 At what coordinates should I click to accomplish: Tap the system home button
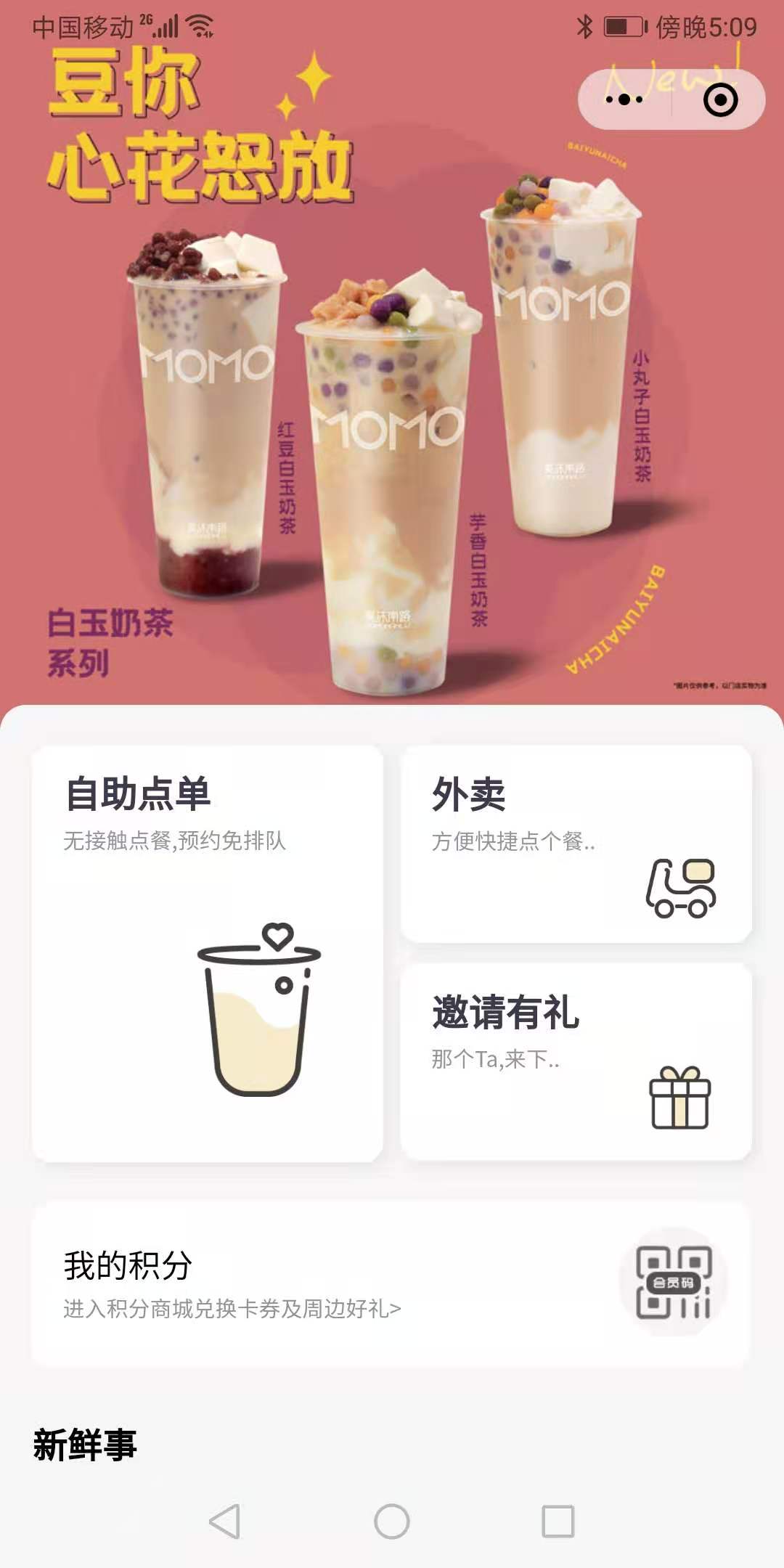pyautogui.click(x=392, y=1521)
